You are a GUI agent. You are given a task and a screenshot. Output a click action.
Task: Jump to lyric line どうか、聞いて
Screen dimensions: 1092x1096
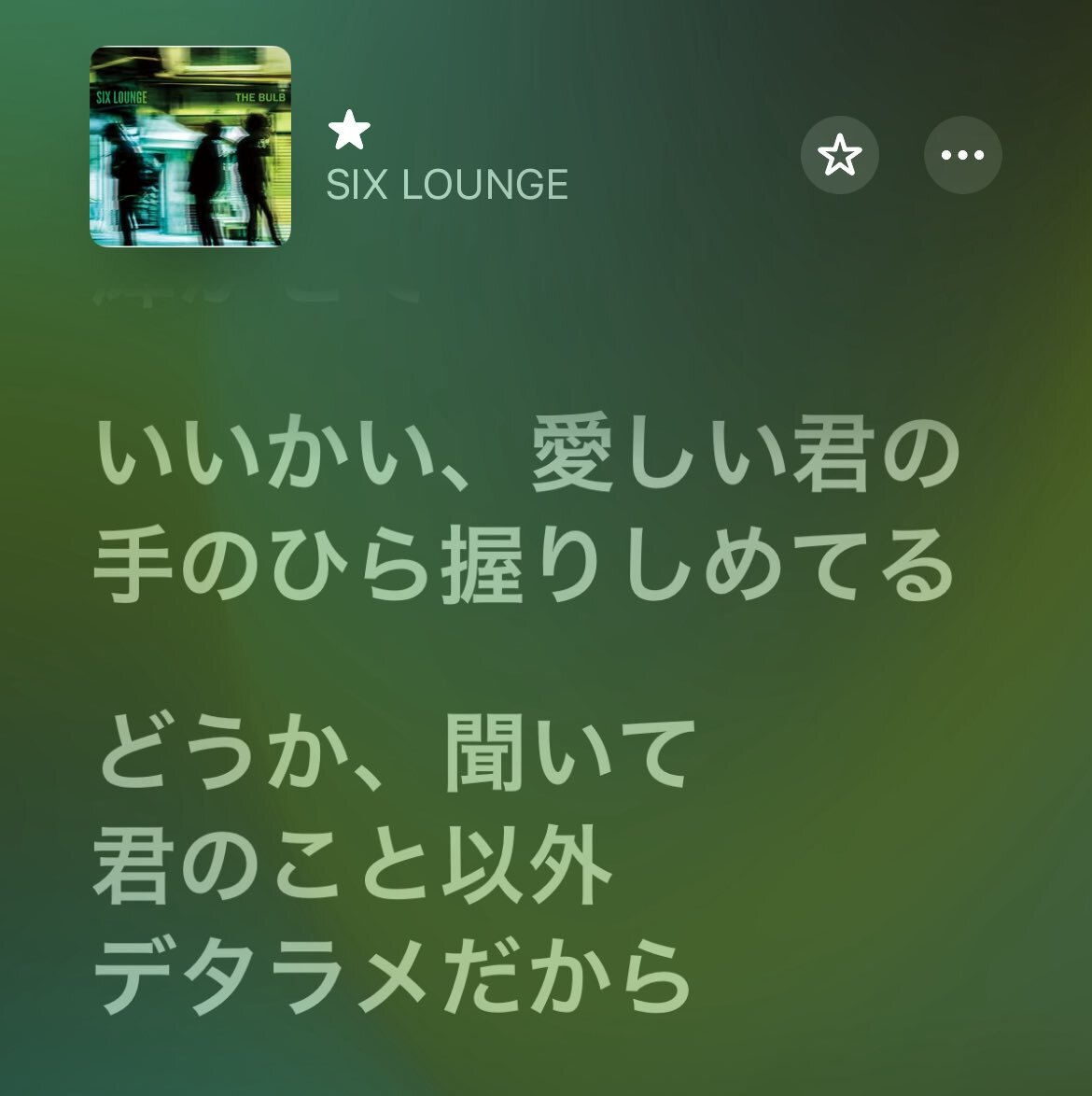tap(397, 751)
